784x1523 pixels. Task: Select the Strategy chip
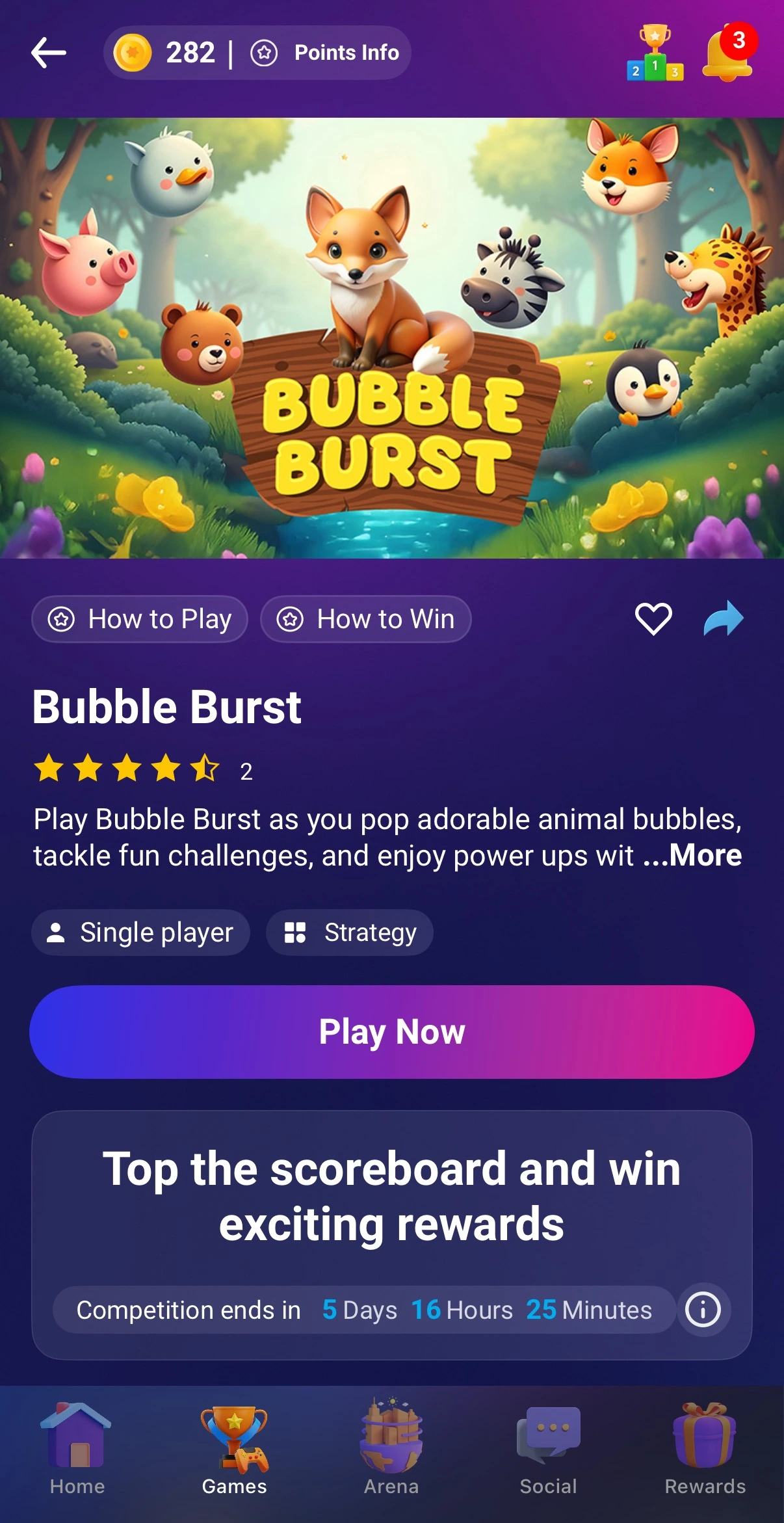pyautogui.click(x=350, y=933)
